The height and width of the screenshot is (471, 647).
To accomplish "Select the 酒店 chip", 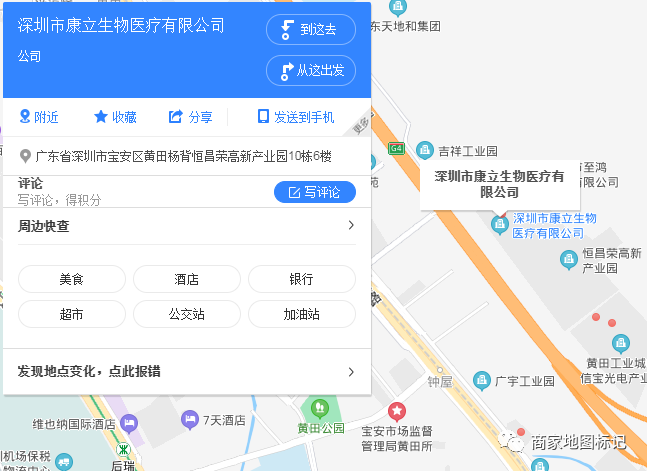I will tap(187, 279).
